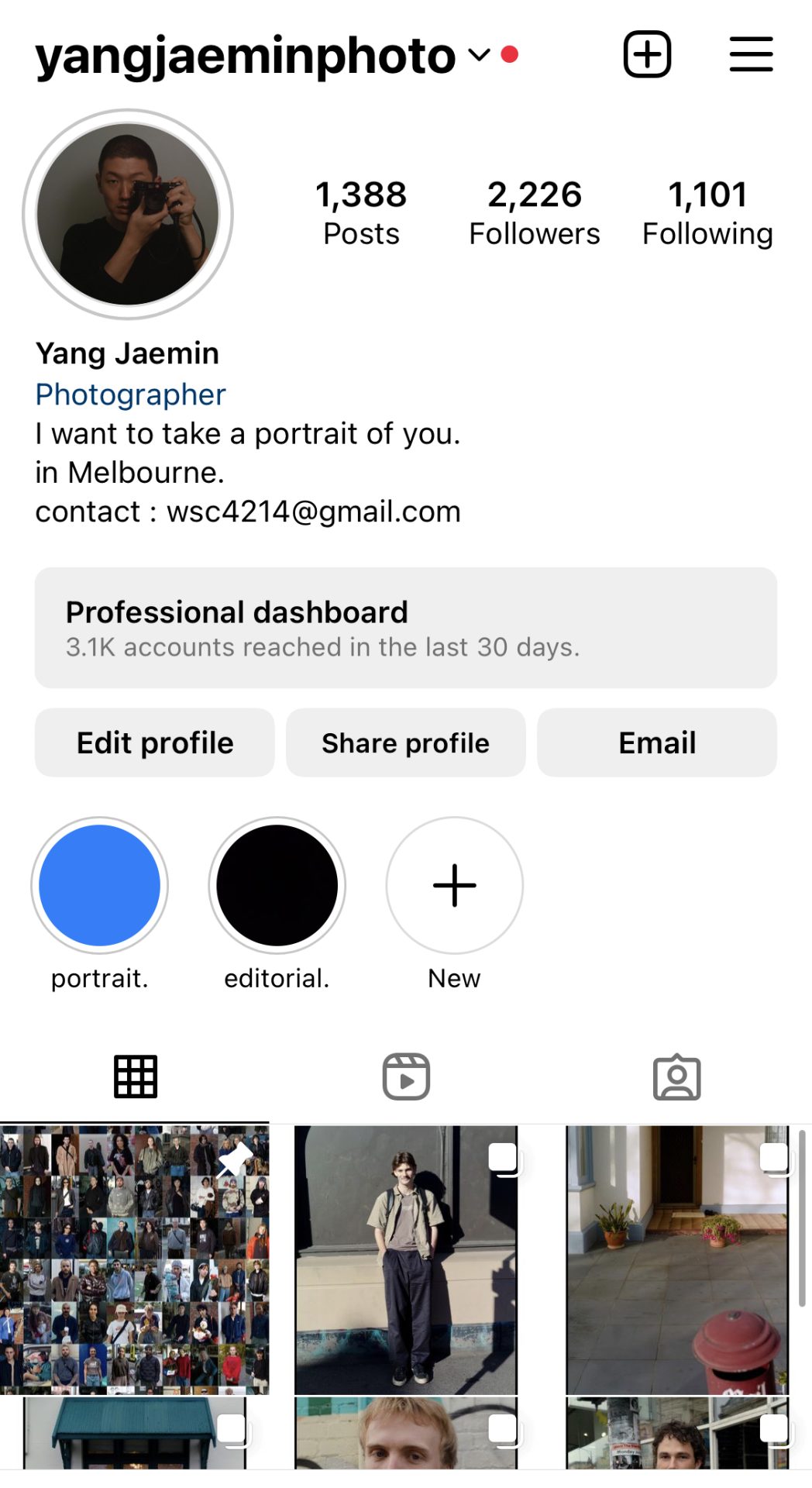The height and width of the screenshot is (1488, 812).
Task: View the 2,226 Followers list
Action: pyautogui.click(x=534, y=212)
